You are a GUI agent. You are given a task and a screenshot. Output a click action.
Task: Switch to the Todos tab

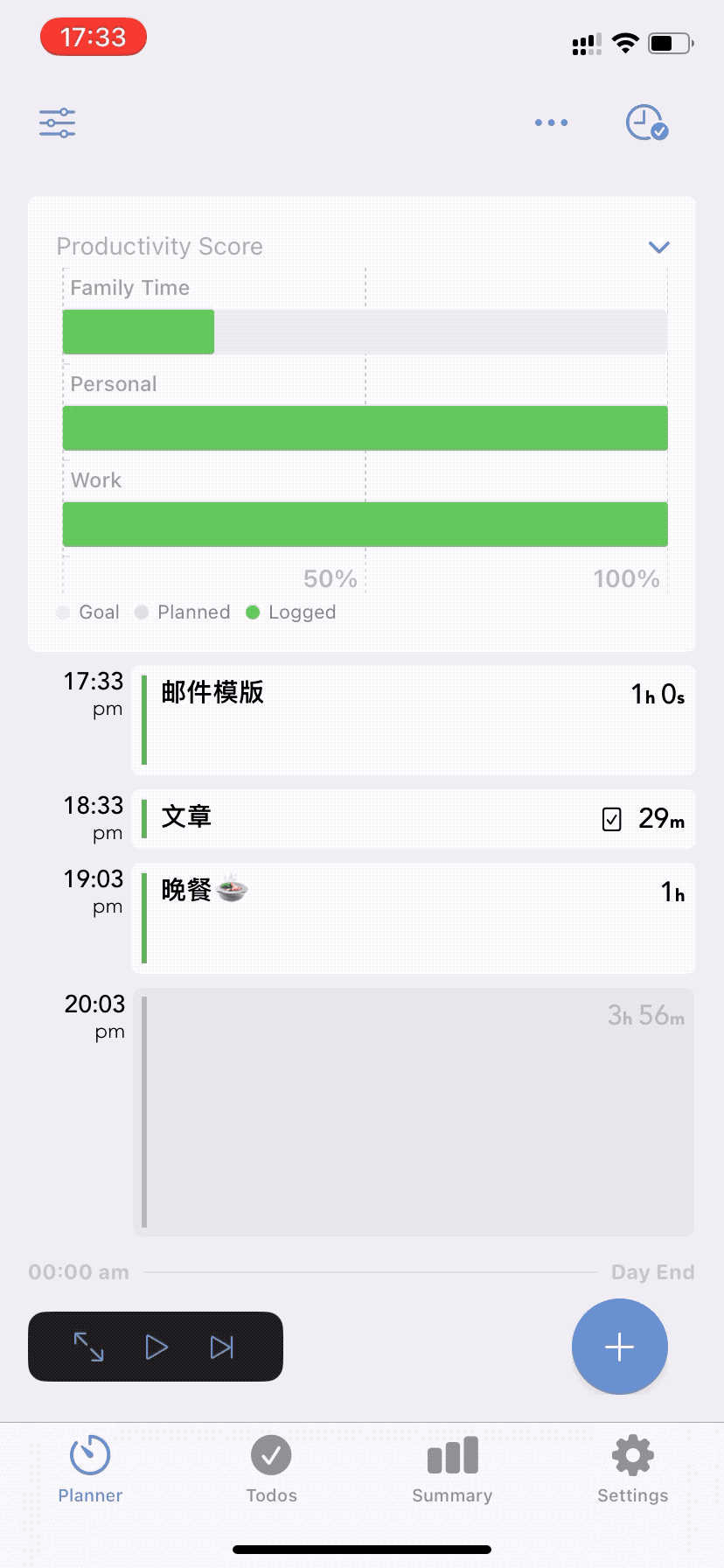click(x=271, y=1469)
